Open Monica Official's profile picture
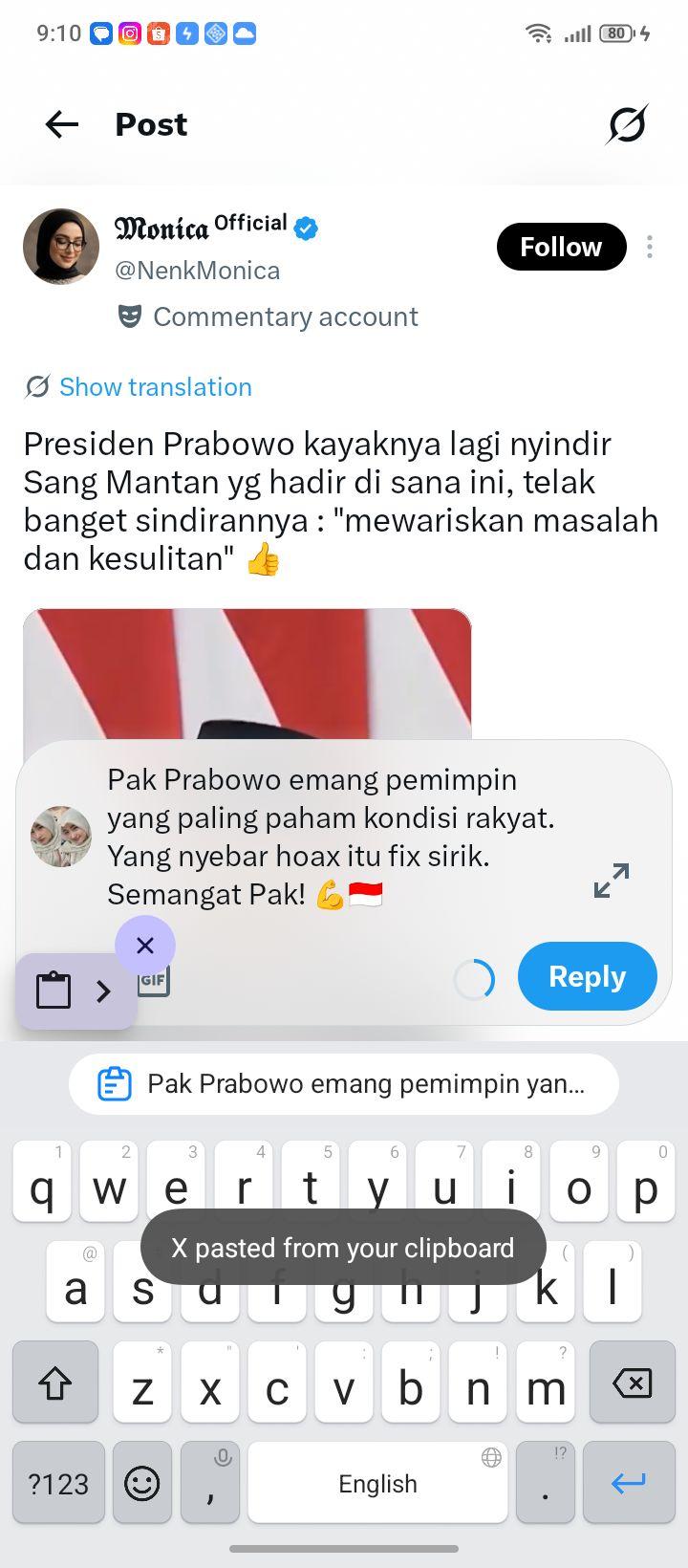This screenshot has width=688, height=1568. pyautogui.click(x=61, y=247)
